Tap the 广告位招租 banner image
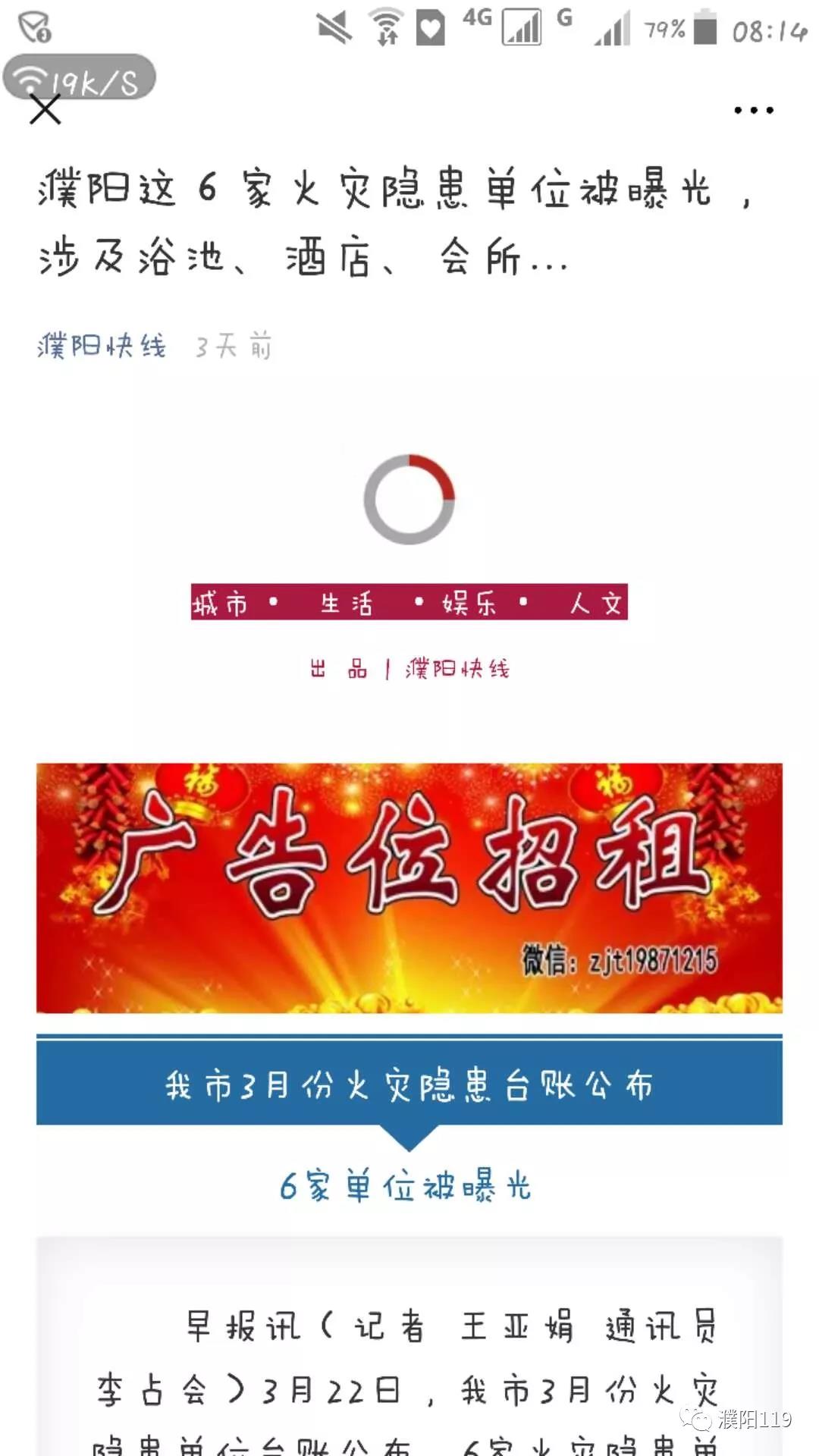Viewport: 819px width, 1456px height. pyautogui.click(x=409, y=887)
